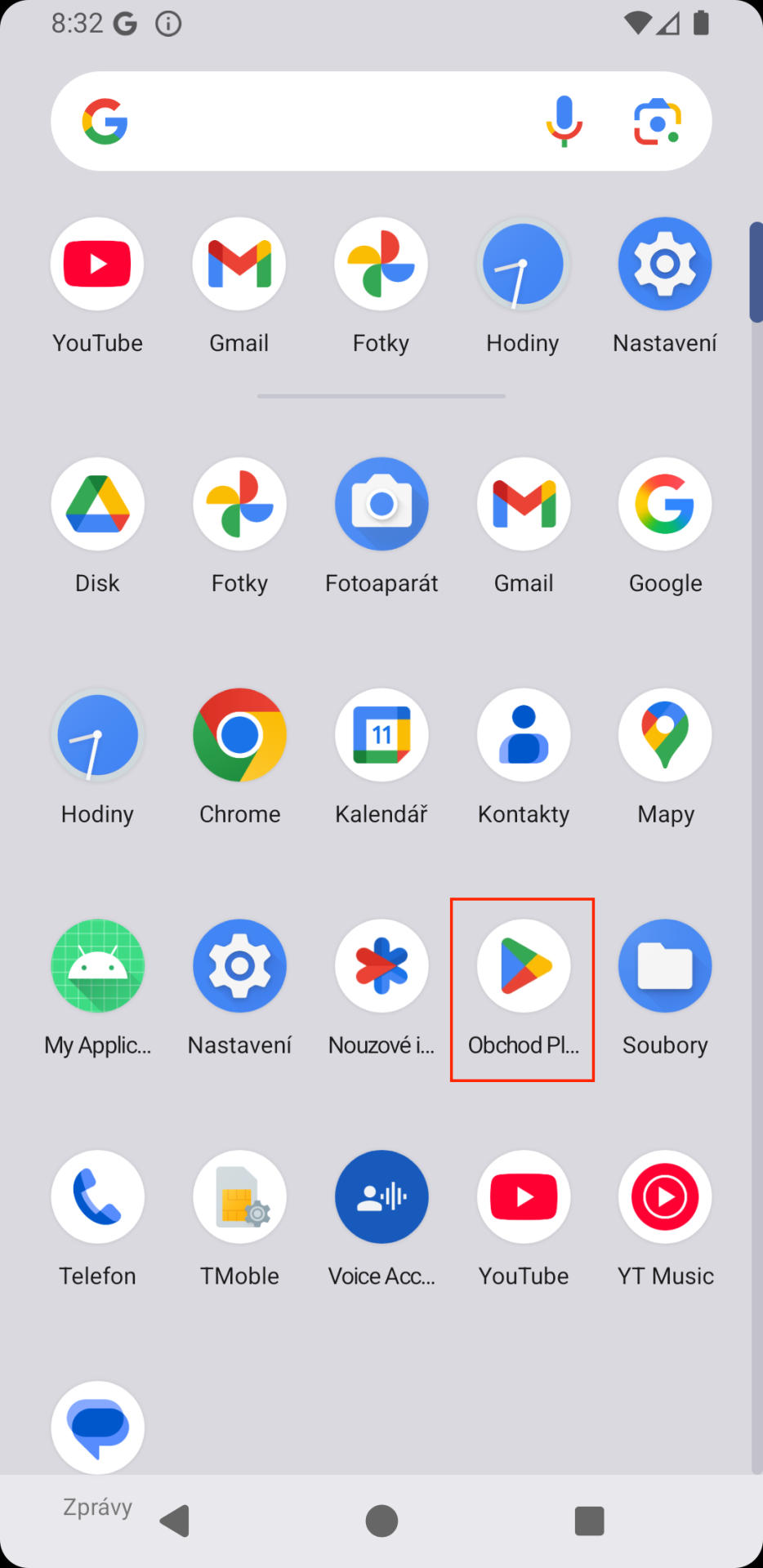Launch YouTube from the top row
Screen dimensions: 763x1568
[97, 264]
